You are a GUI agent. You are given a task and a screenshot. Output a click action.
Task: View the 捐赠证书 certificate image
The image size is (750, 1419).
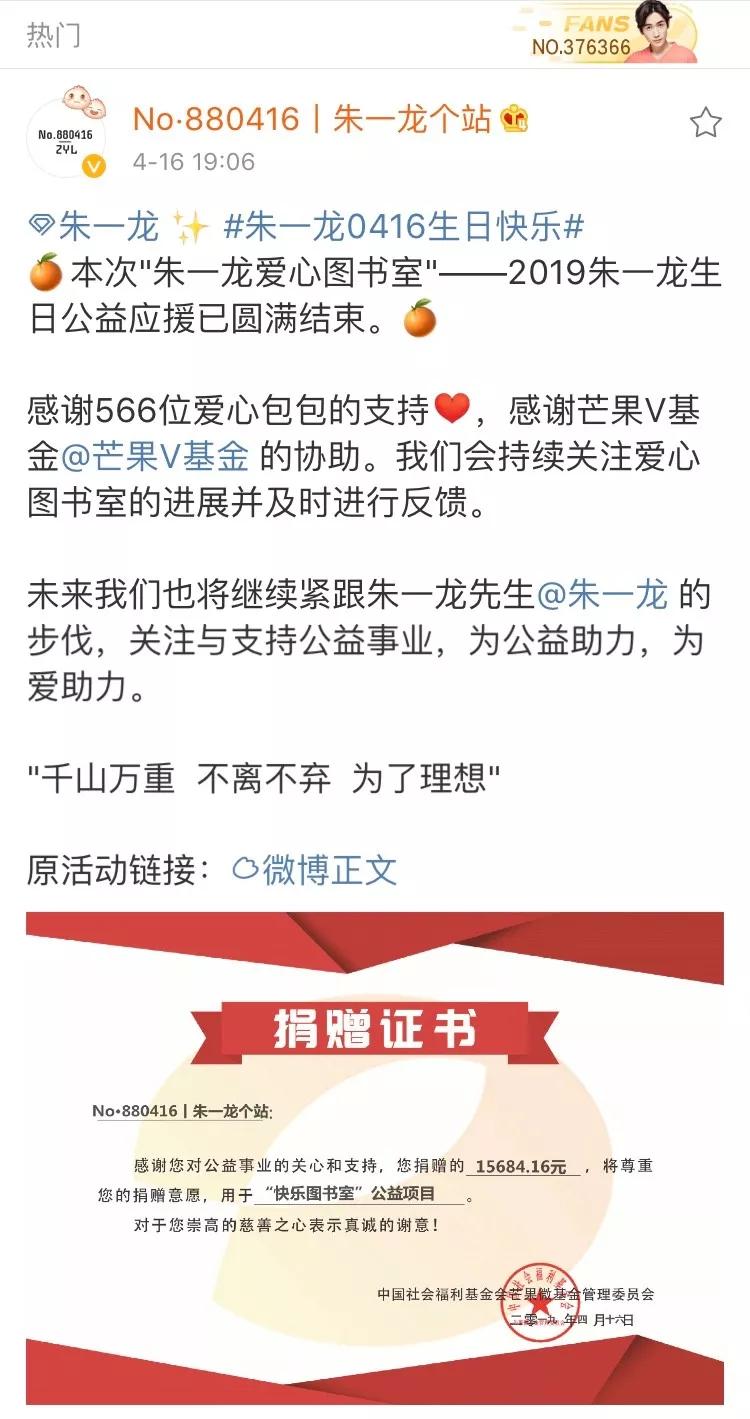click(375, 1158)
